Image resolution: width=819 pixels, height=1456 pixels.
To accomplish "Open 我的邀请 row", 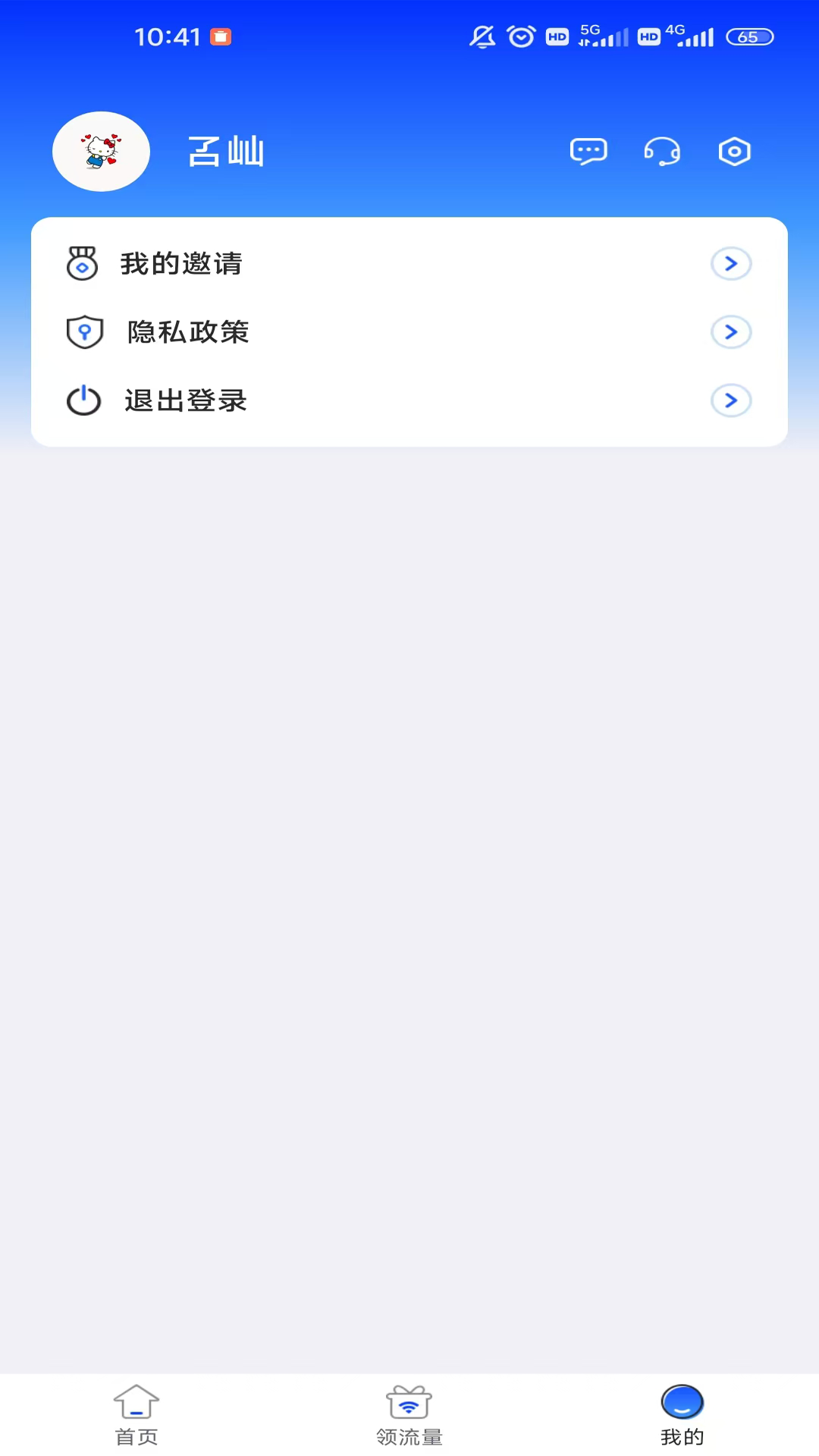I will click(409, 264).
